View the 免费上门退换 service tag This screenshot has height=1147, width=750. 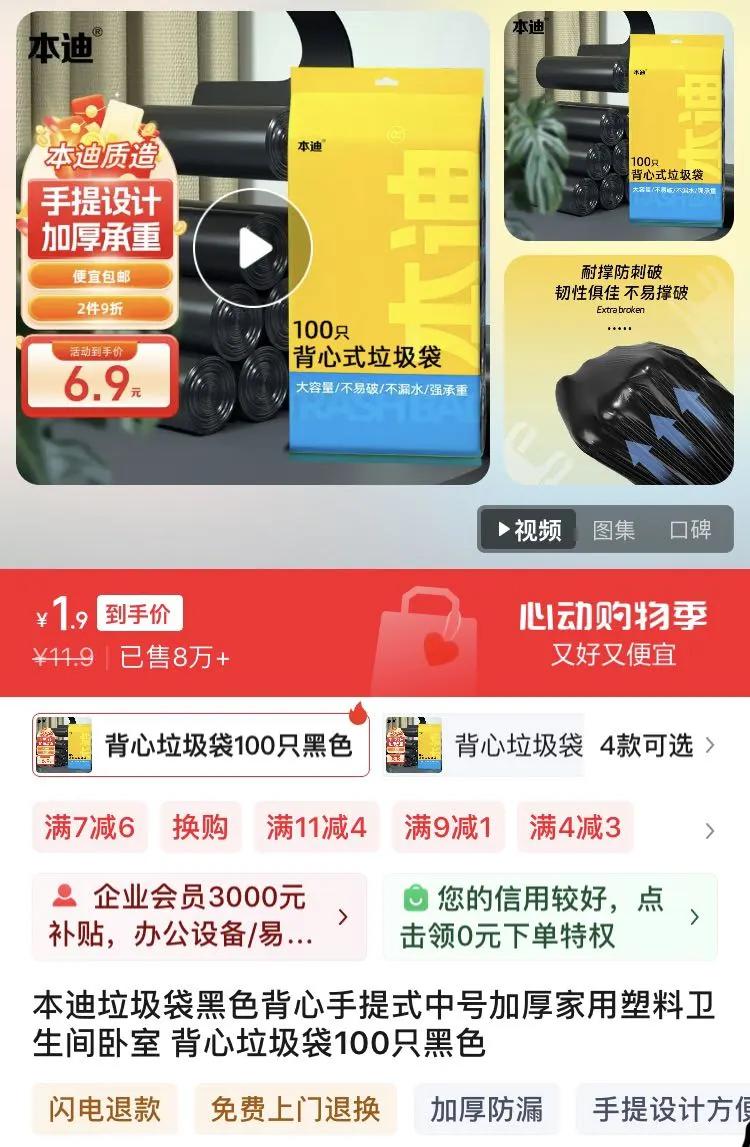coord(295,1109)
